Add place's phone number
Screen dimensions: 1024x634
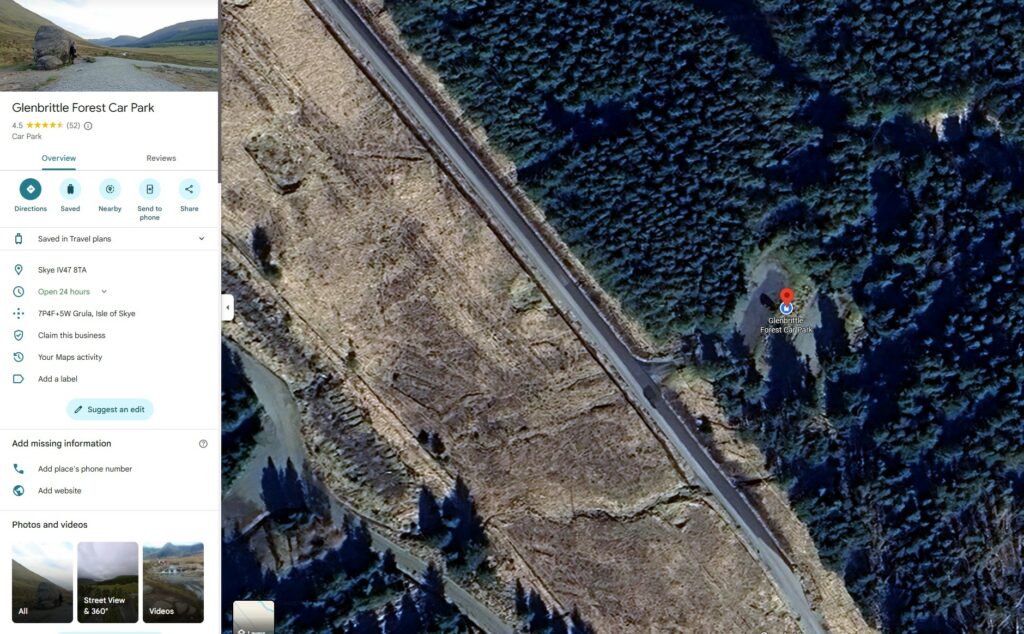coord(84,469)
